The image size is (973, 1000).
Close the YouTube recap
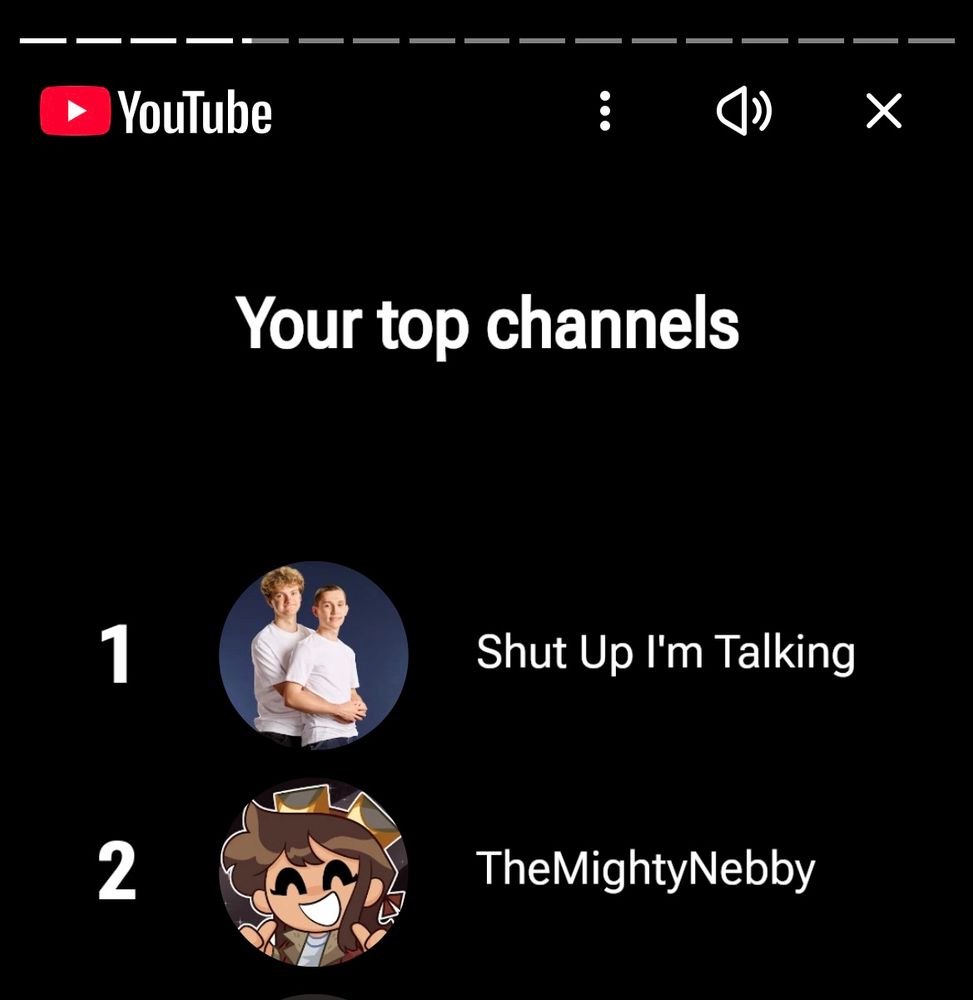click(x=884, y=111)
